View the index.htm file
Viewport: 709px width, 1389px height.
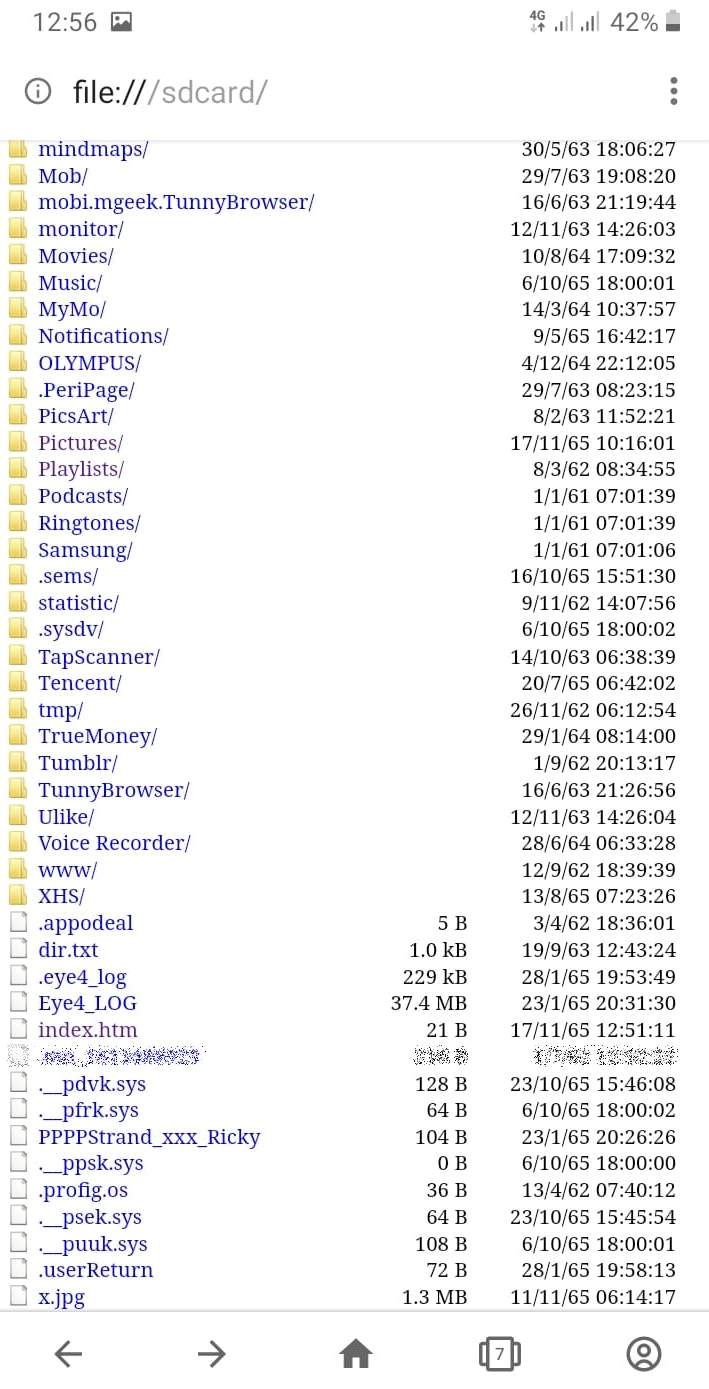[87, 1030]
